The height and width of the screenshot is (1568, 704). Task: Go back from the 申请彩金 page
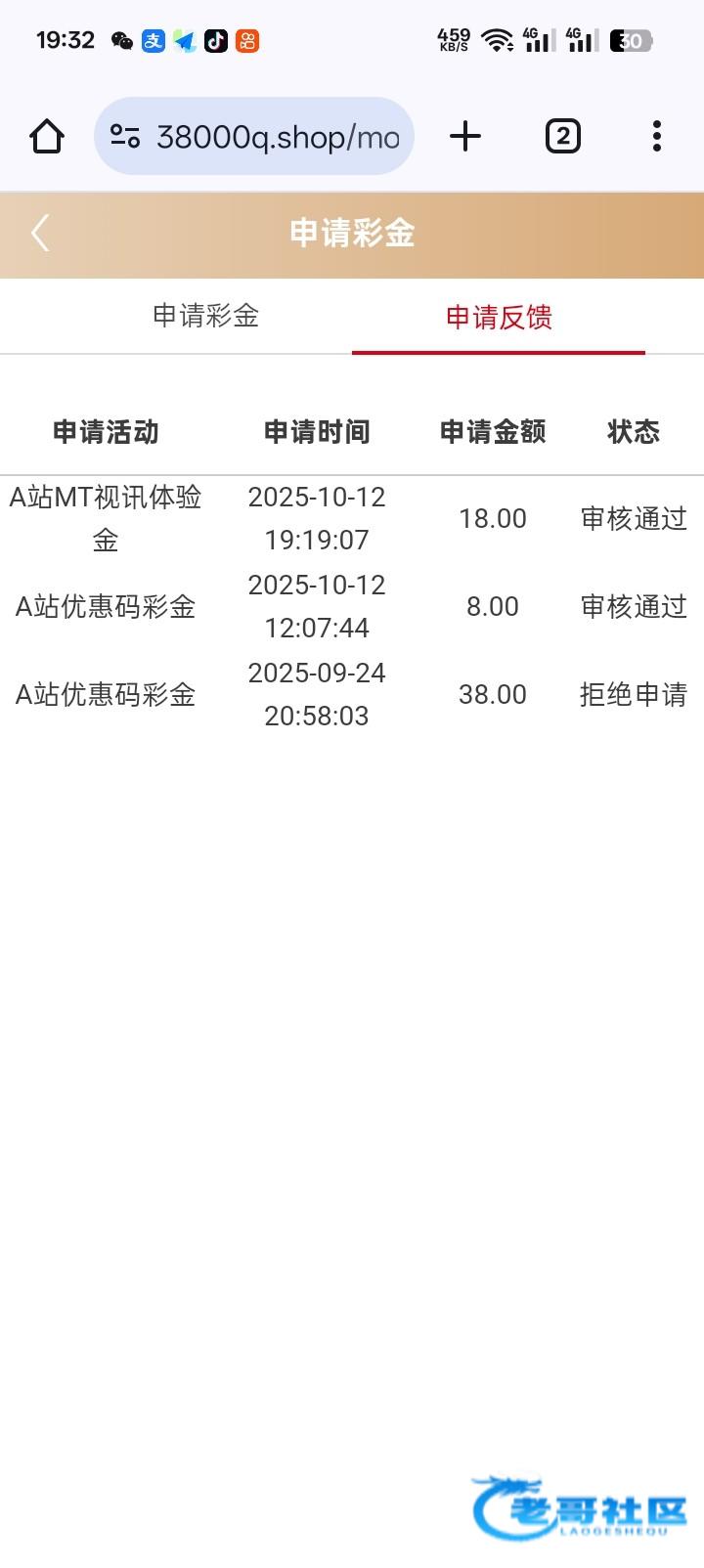click(x=40, y=234)
